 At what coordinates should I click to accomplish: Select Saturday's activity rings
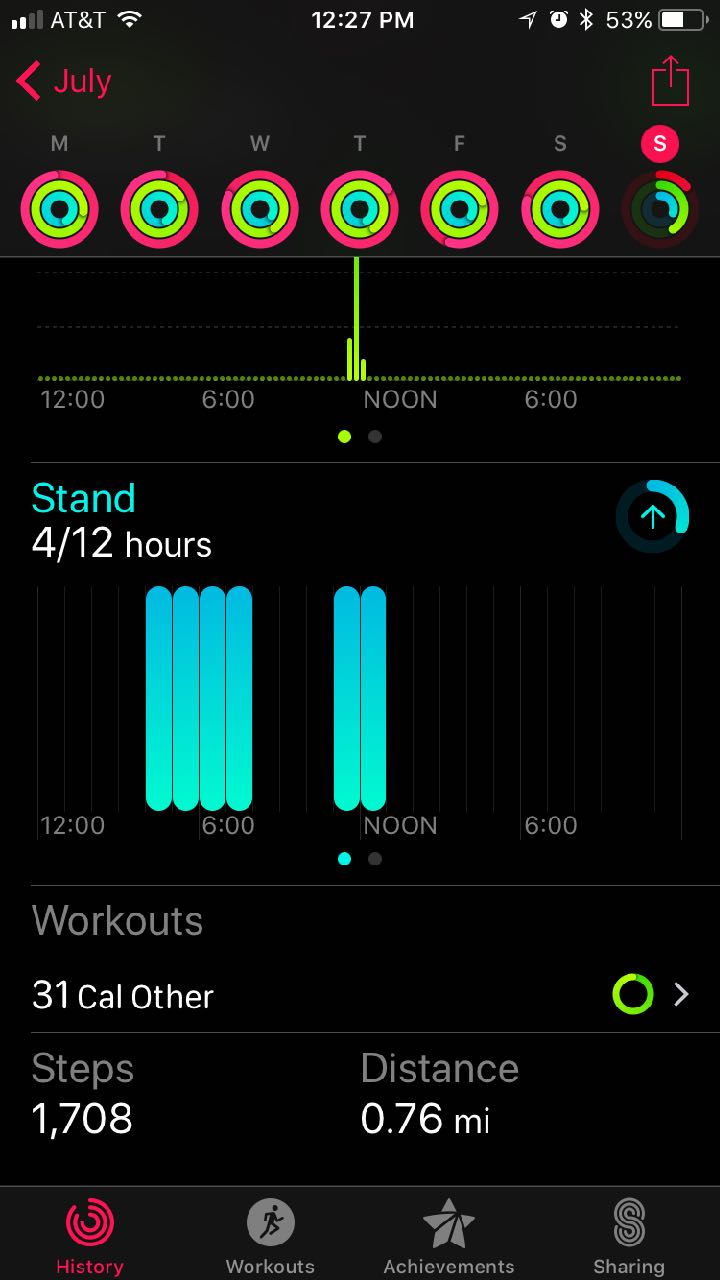(x=560, y=209)
